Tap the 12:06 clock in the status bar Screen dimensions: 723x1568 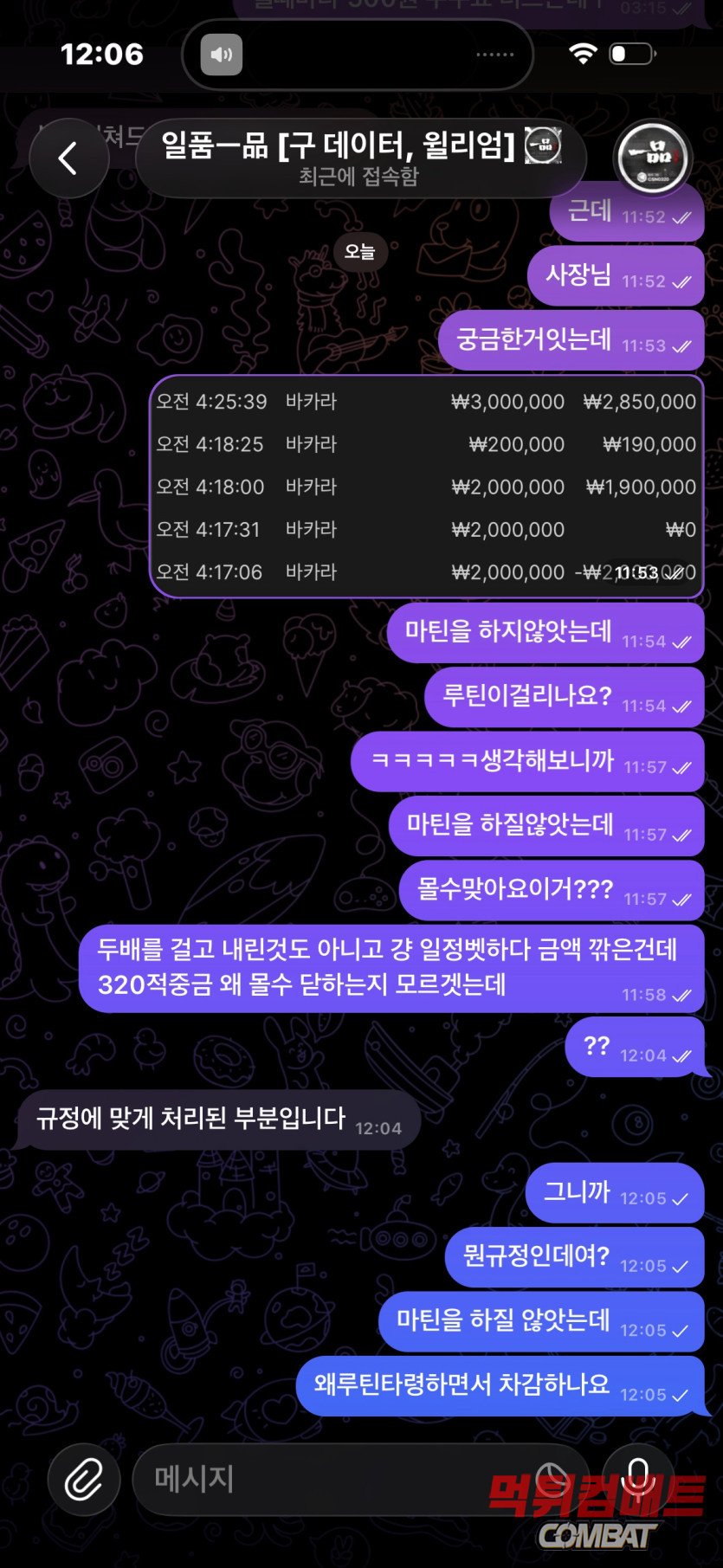tap(101, 54)
